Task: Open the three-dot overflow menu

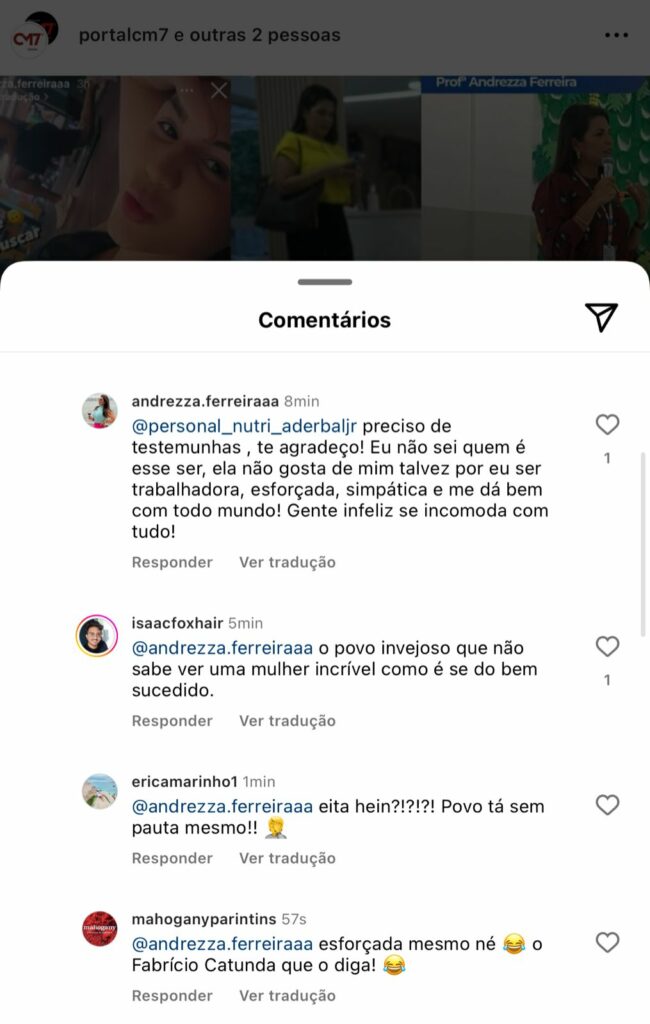Action: click(x=616, y=35)
